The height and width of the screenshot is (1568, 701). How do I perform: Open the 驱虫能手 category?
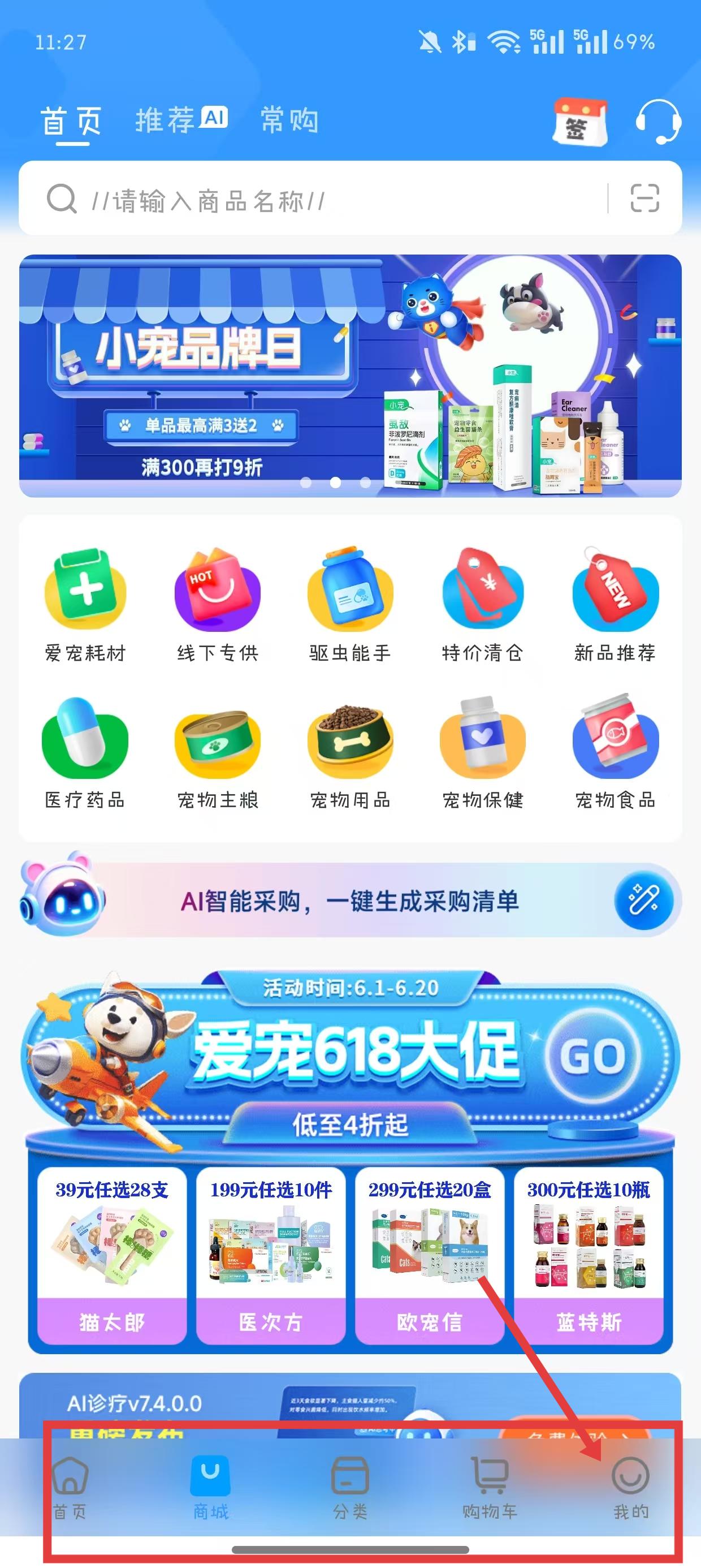click(350, 605)
